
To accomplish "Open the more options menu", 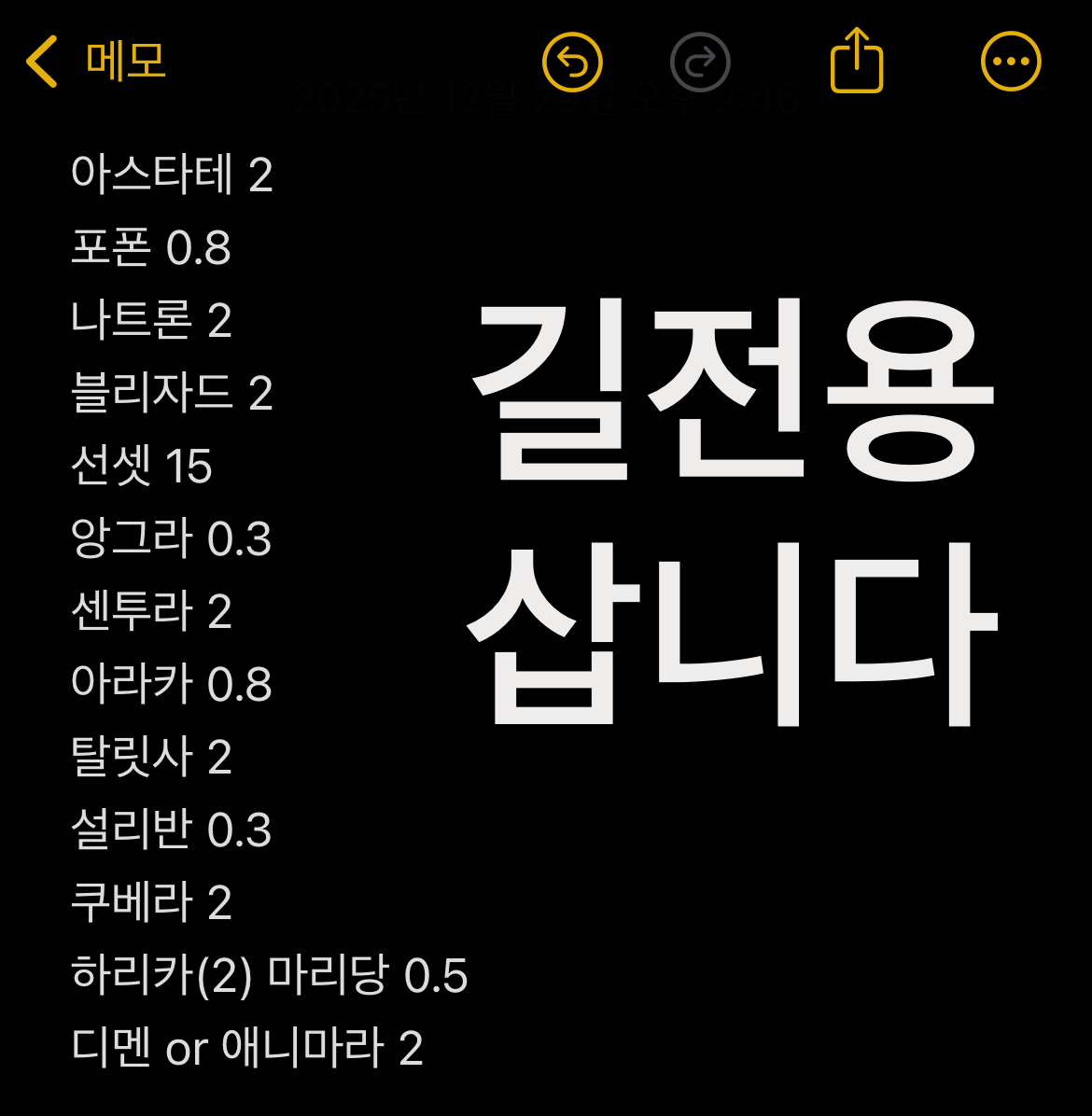I will 1011,63.
